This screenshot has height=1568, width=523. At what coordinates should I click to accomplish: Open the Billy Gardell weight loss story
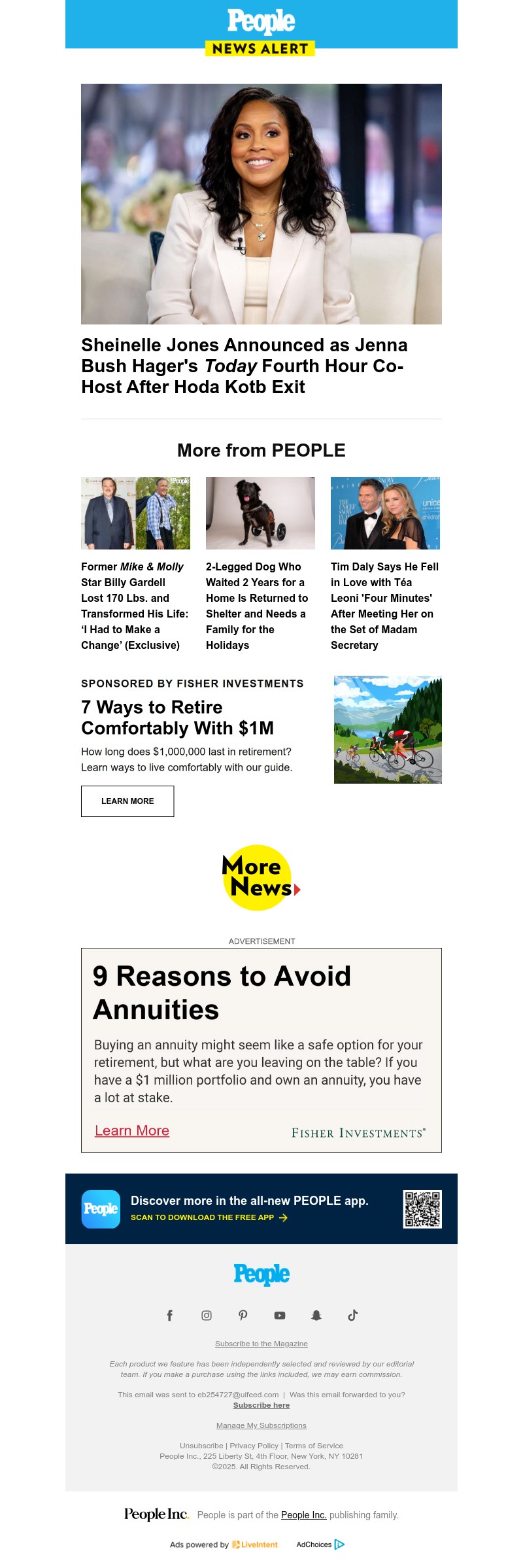point(135,606)
